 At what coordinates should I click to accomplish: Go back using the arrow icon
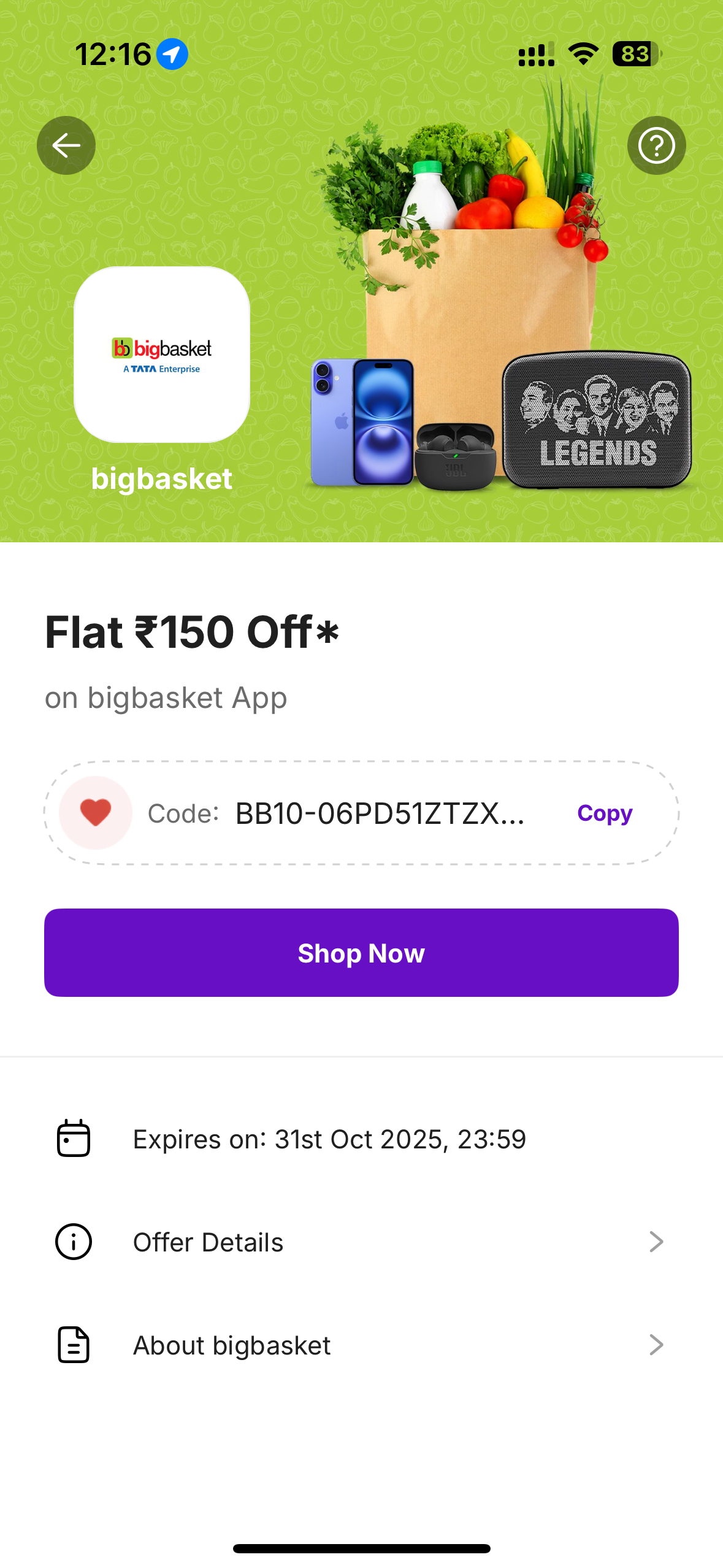point(66,145)
